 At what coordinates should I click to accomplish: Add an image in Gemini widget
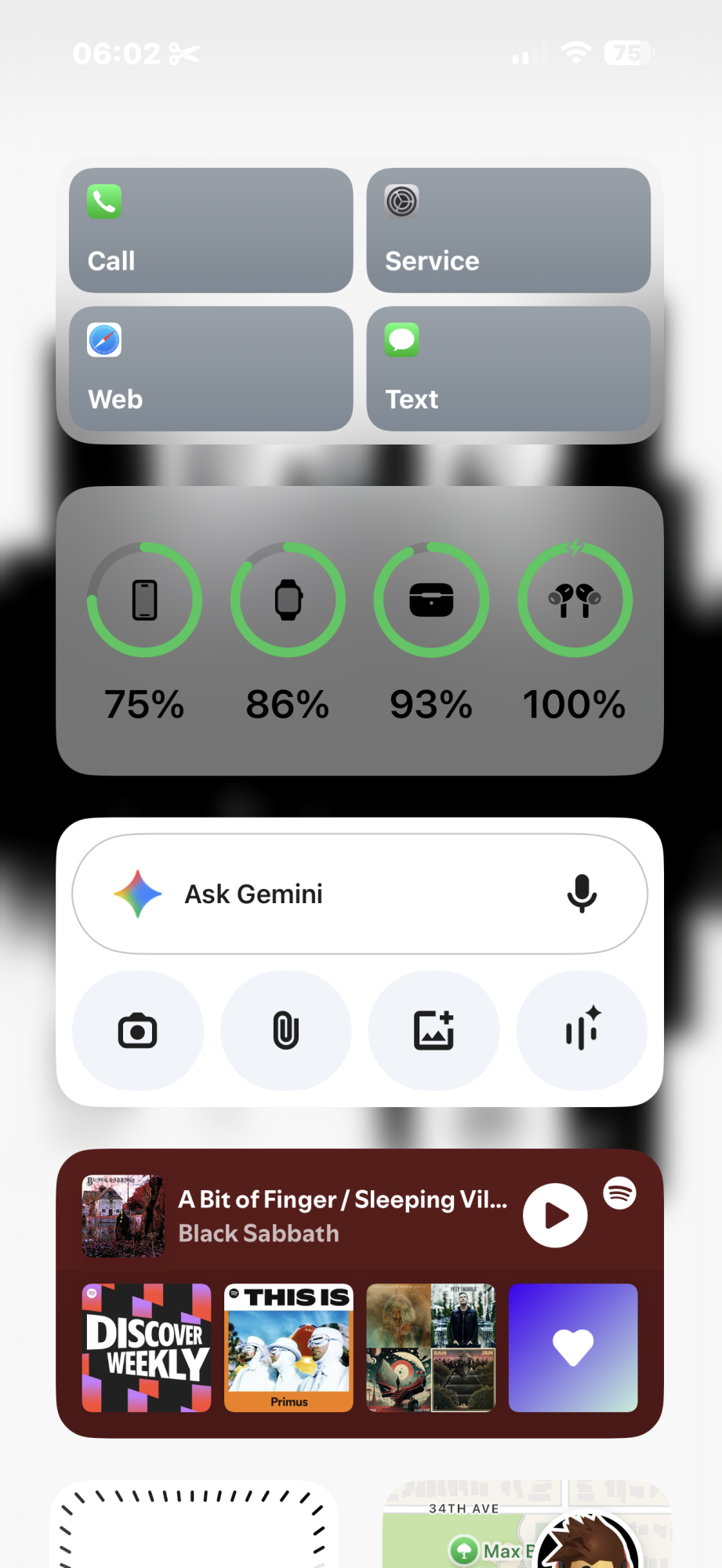434,1031
